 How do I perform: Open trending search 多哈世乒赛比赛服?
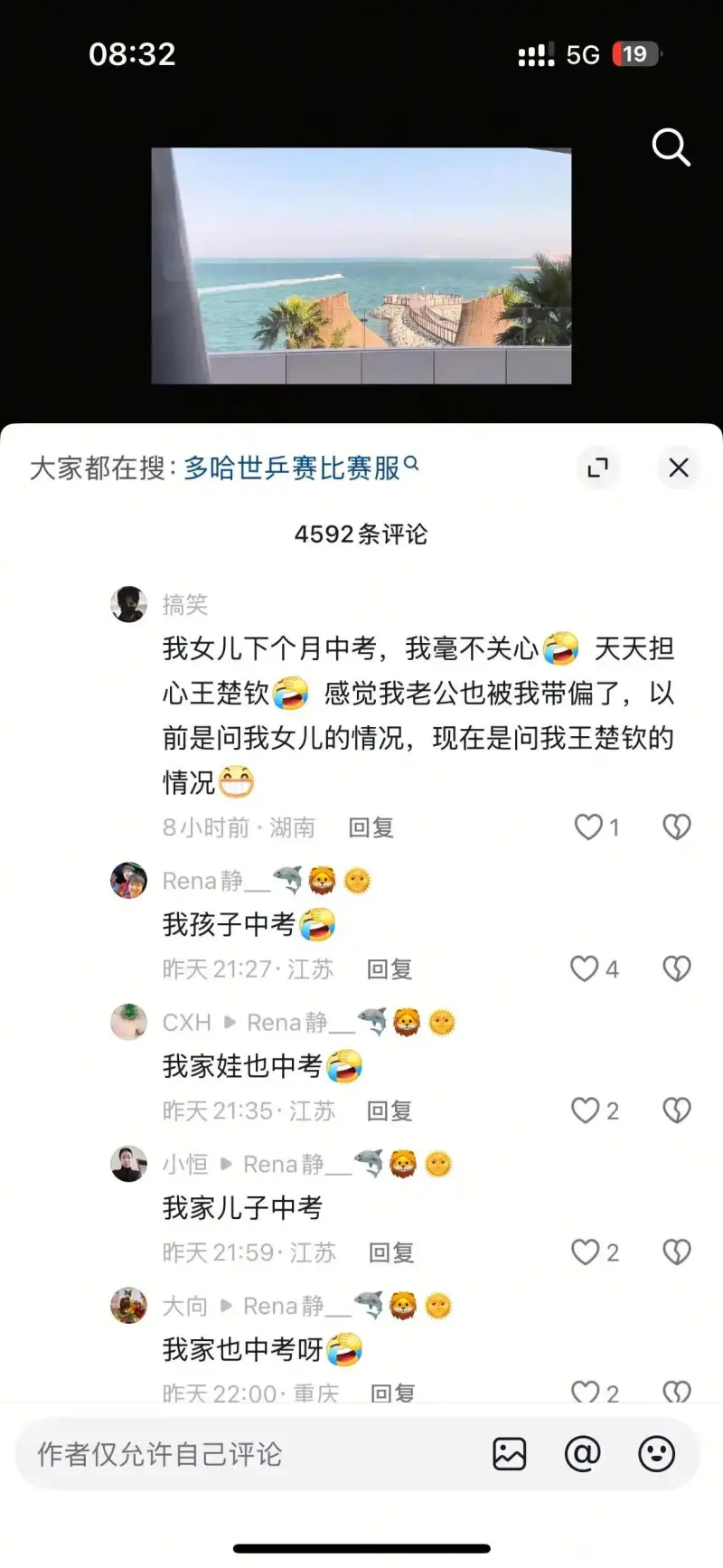(300, 468)
